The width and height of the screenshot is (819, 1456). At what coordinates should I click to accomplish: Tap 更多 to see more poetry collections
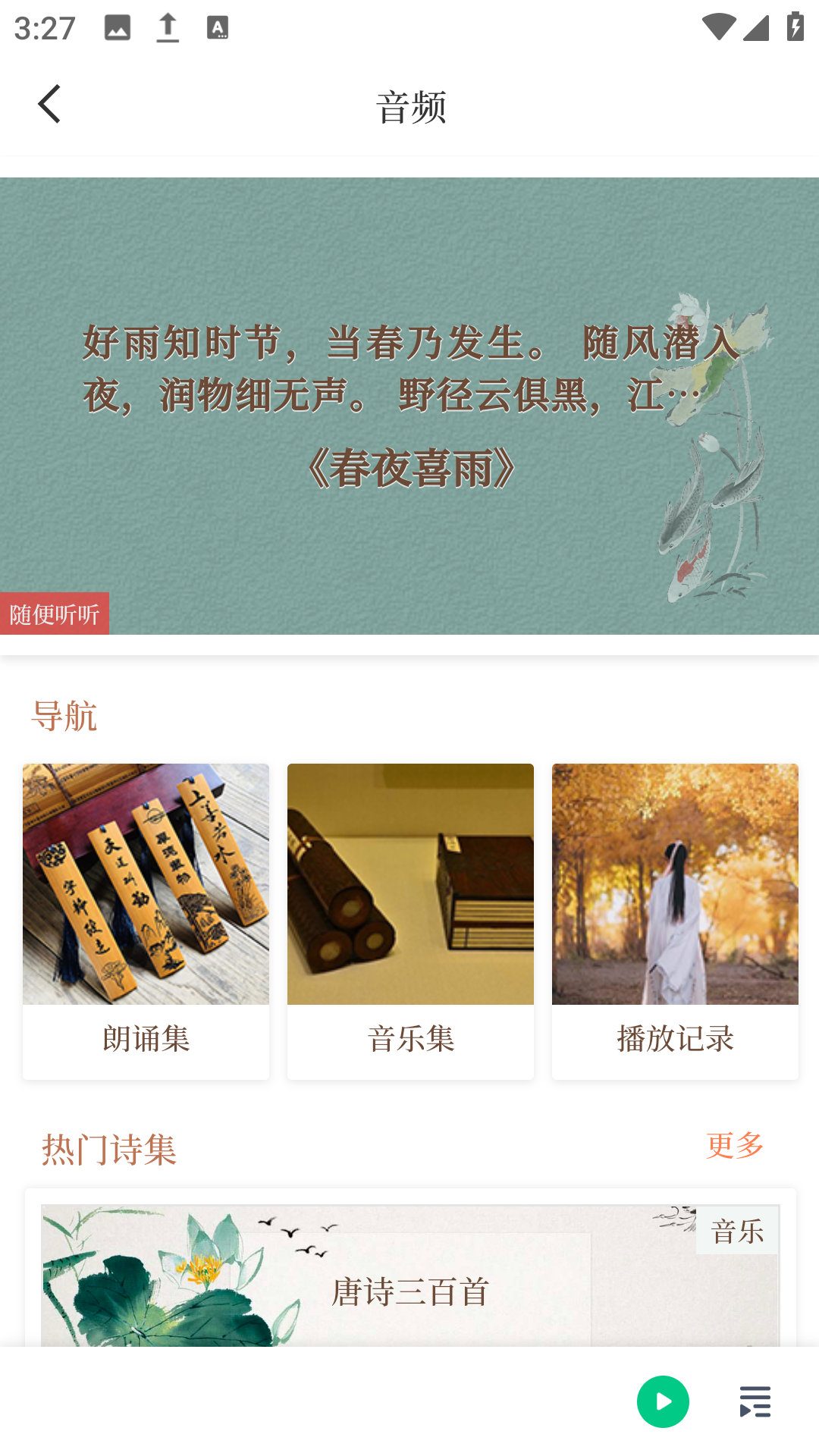(735, 1145)
